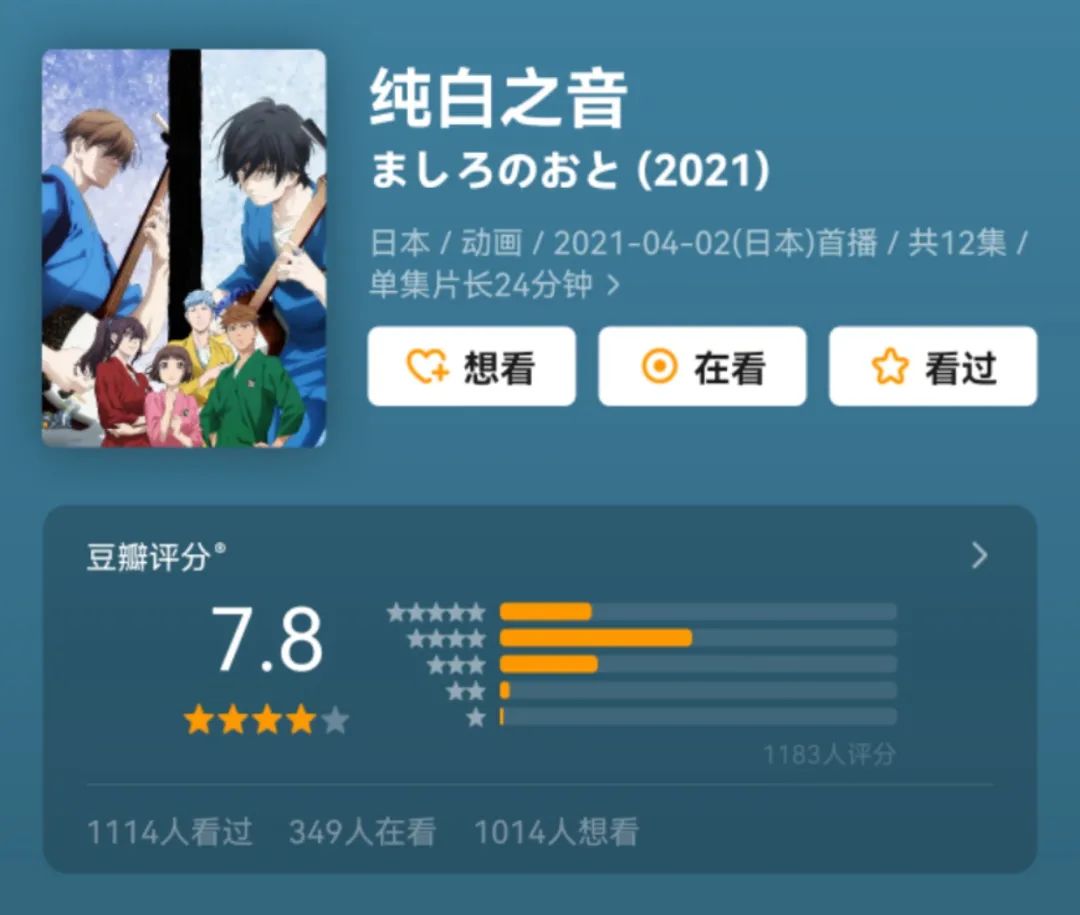This screenshot has height=915, width=1080.
Task: Mark the anime as 看过
Action: point(932,367)
